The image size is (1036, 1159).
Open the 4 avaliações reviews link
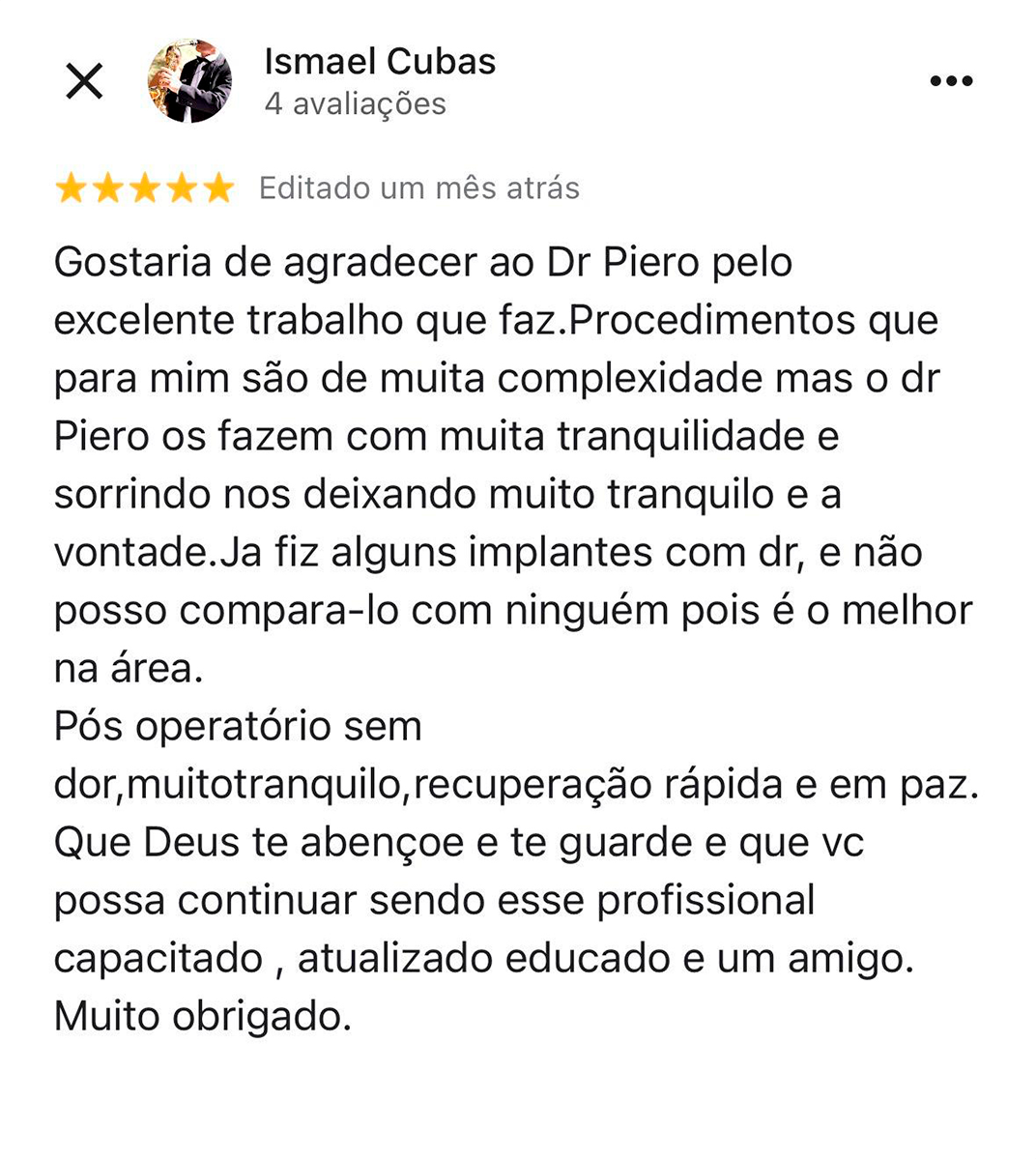point(354,102)
